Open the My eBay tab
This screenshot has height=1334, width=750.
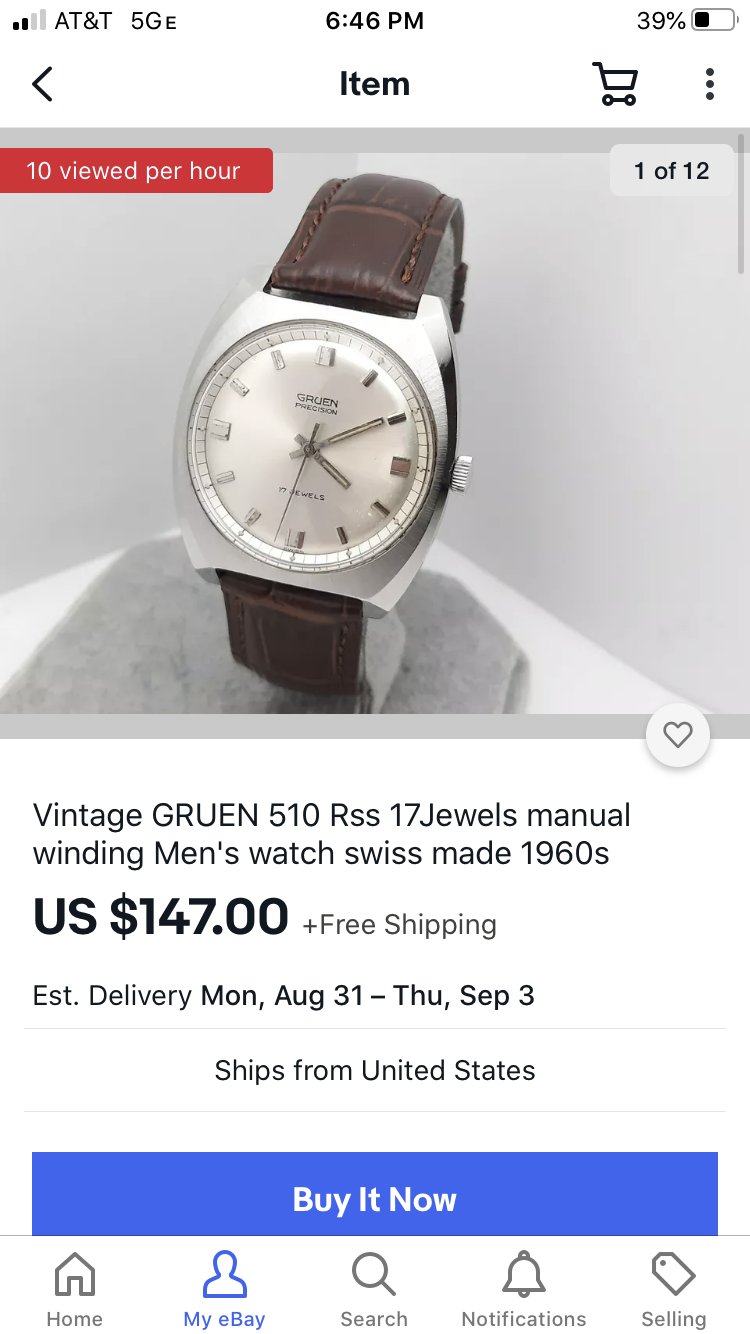(x=224, y=1290)
